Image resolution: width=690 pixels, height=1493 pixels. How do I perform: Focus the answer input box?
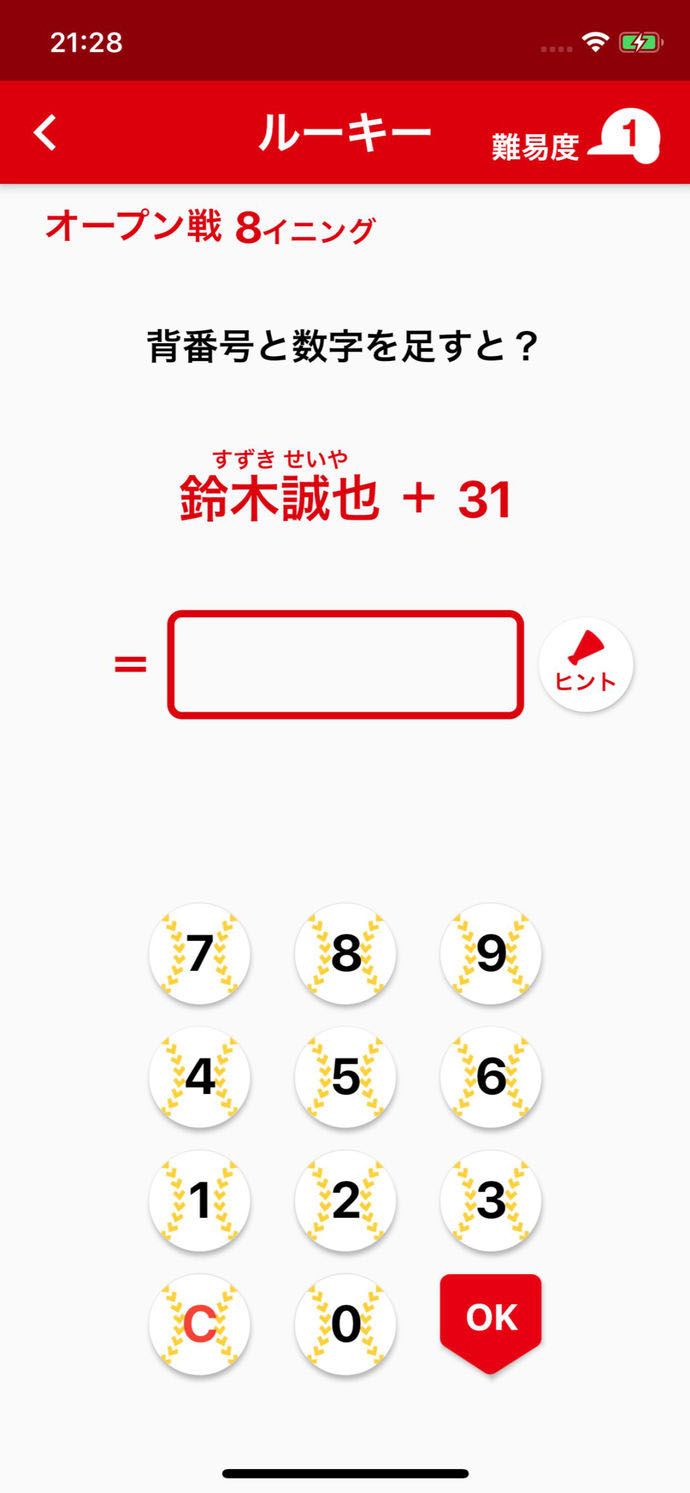345,665
